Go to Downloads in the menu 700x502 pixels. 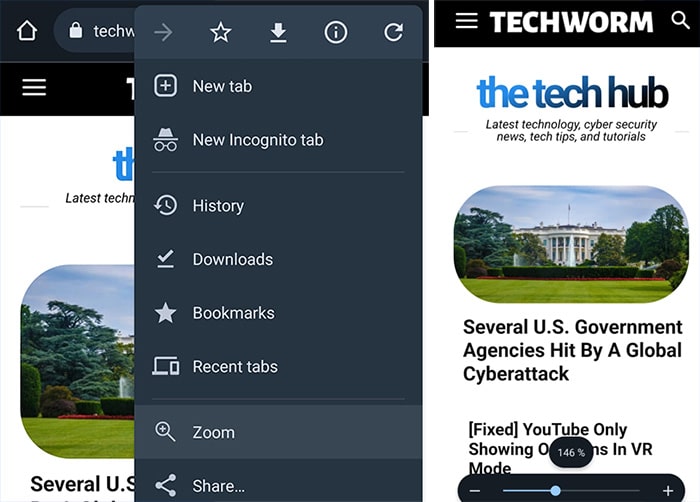click(232, 259)
